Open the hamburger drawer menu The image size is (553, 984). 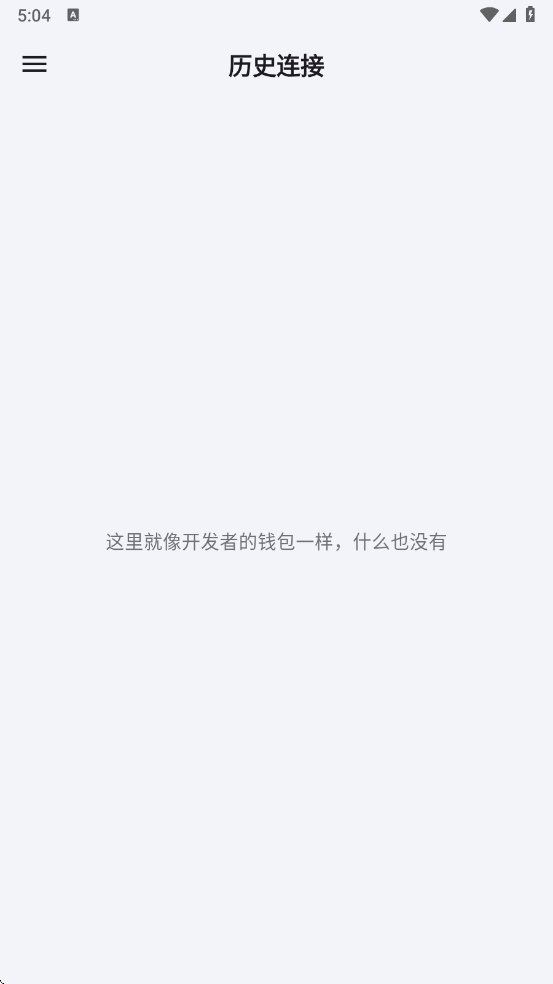coord(35,64)
